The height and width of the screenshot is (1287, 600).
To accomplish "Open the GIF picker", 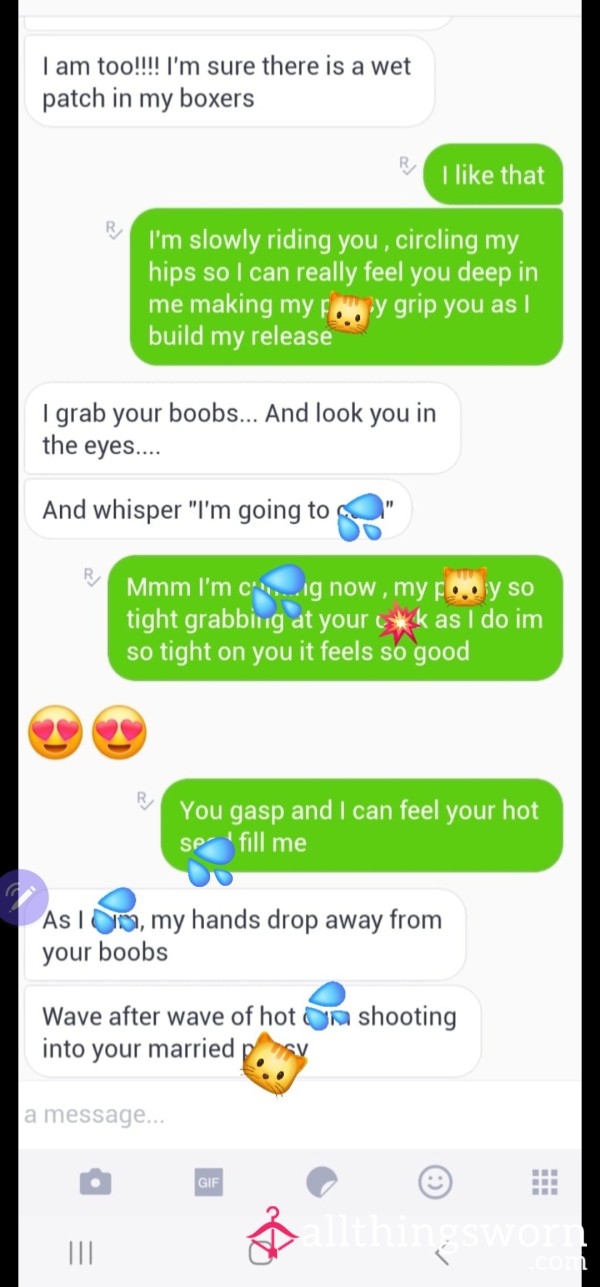I will coord(208,1183).
